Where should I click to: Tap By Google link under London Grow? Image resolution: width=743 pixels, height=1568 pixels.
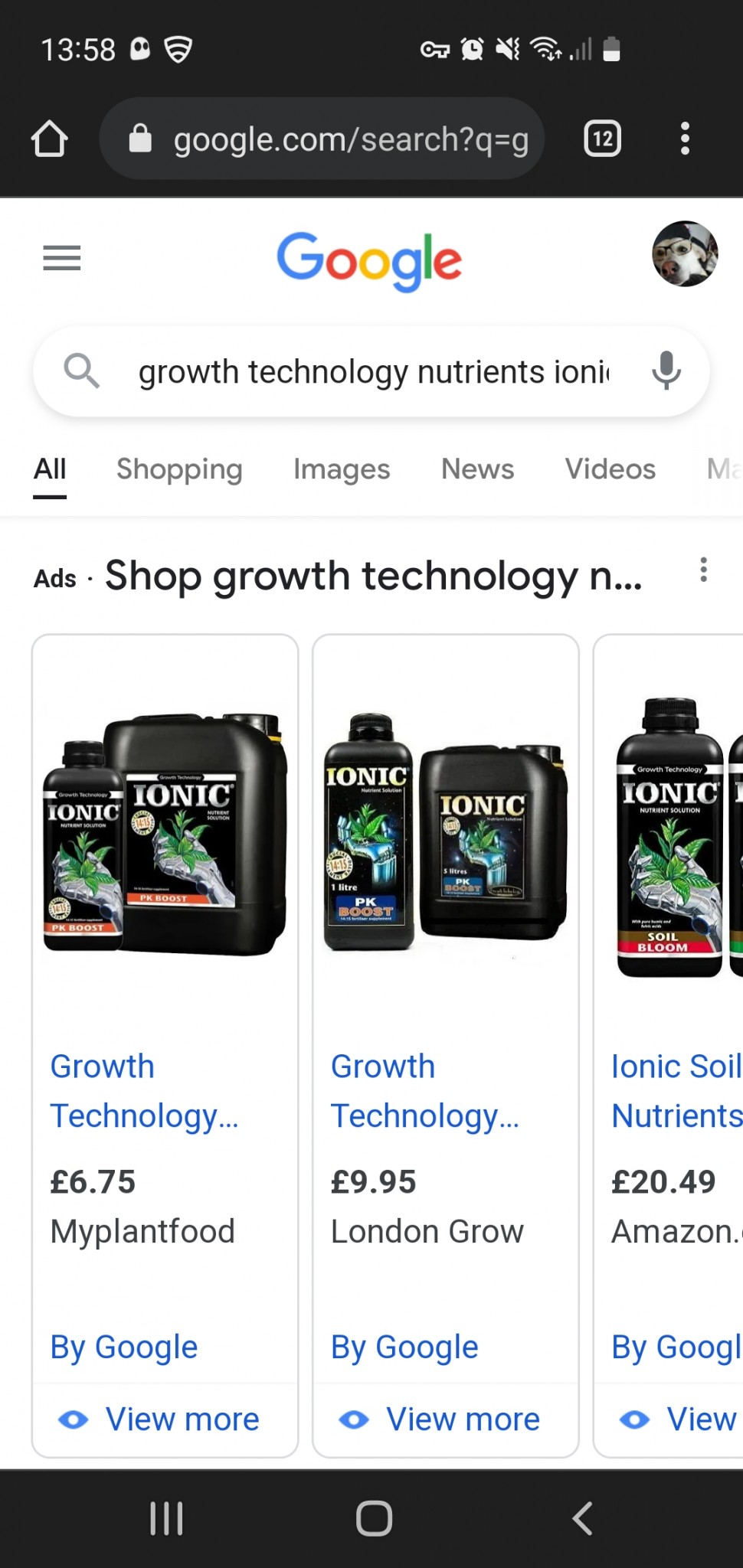(x=404, y=1347)
